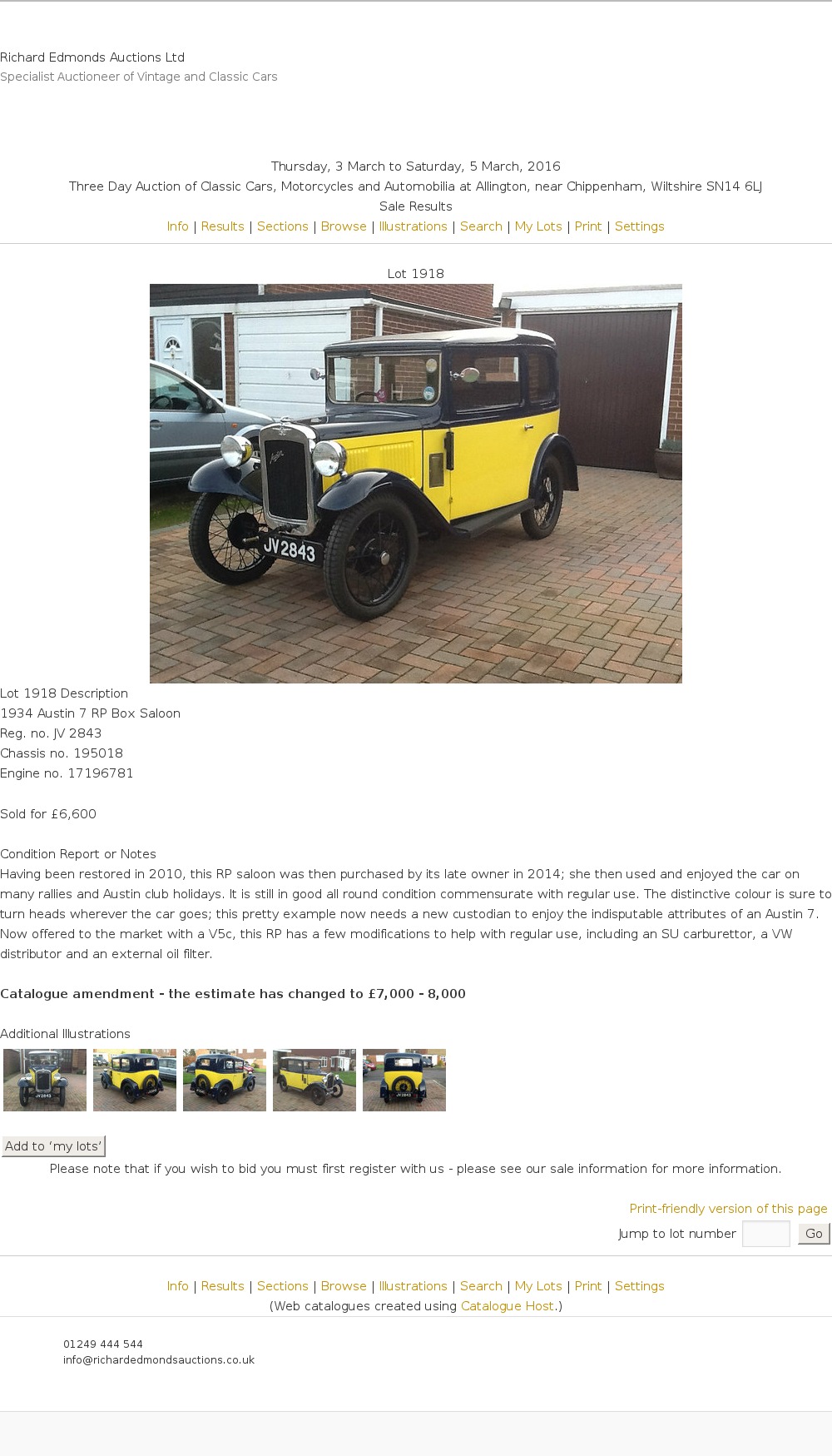Open the top Search link
Viewport: 832px width, 1456px height.
pyautogui.click(x=481, y=226)
